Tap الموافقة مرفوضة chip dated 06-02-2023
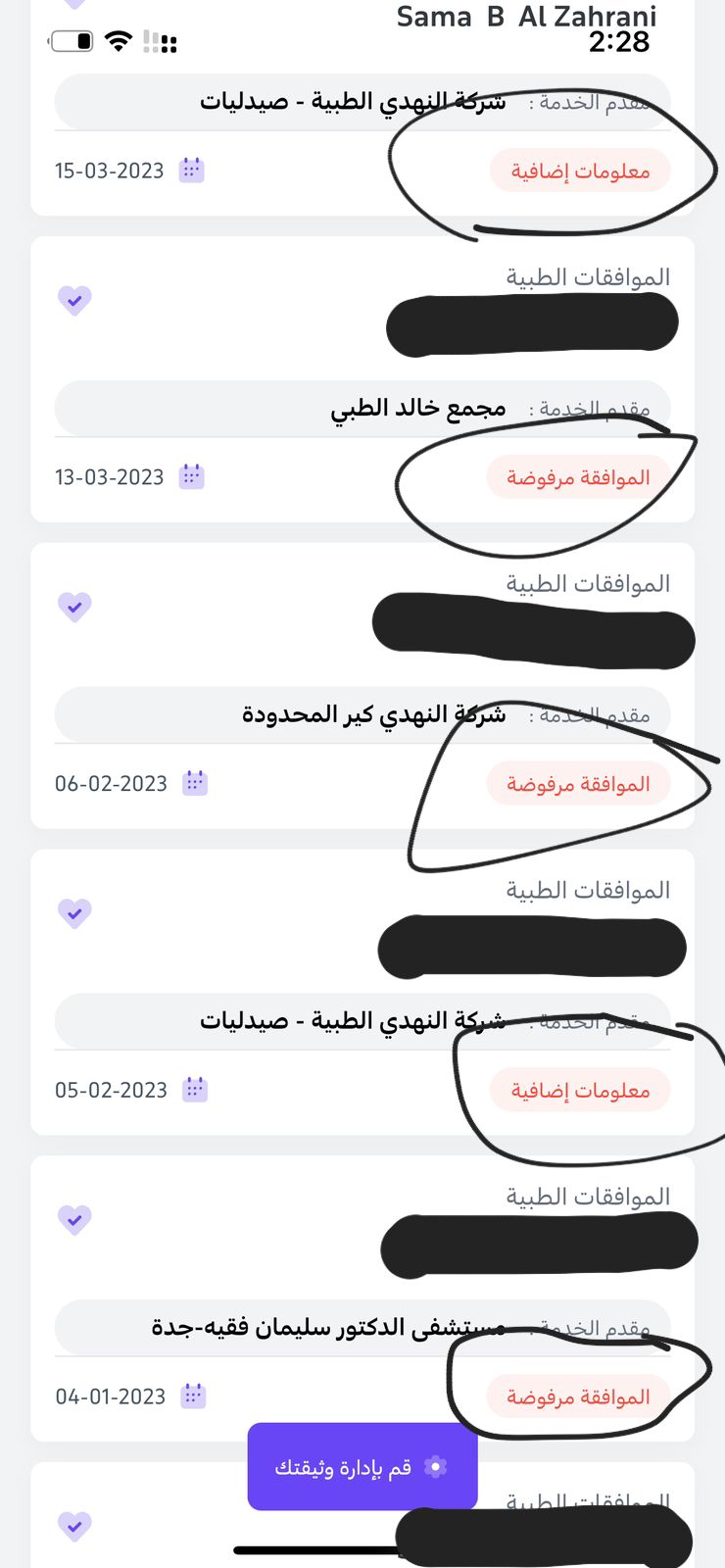Viewport: 725px width, 1568px height. [578, 784]
